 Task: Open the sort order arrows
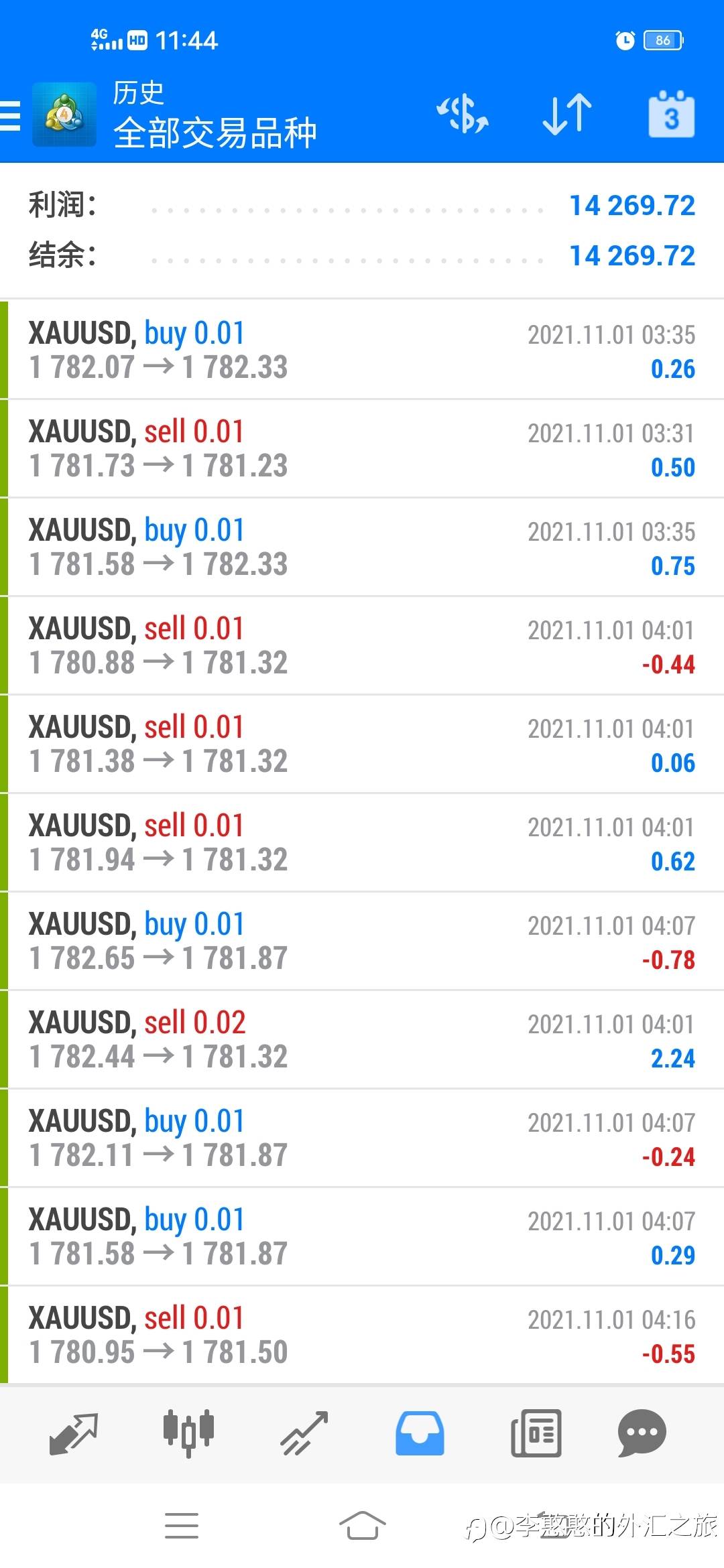pyautogui.click(x=567, y=114)
